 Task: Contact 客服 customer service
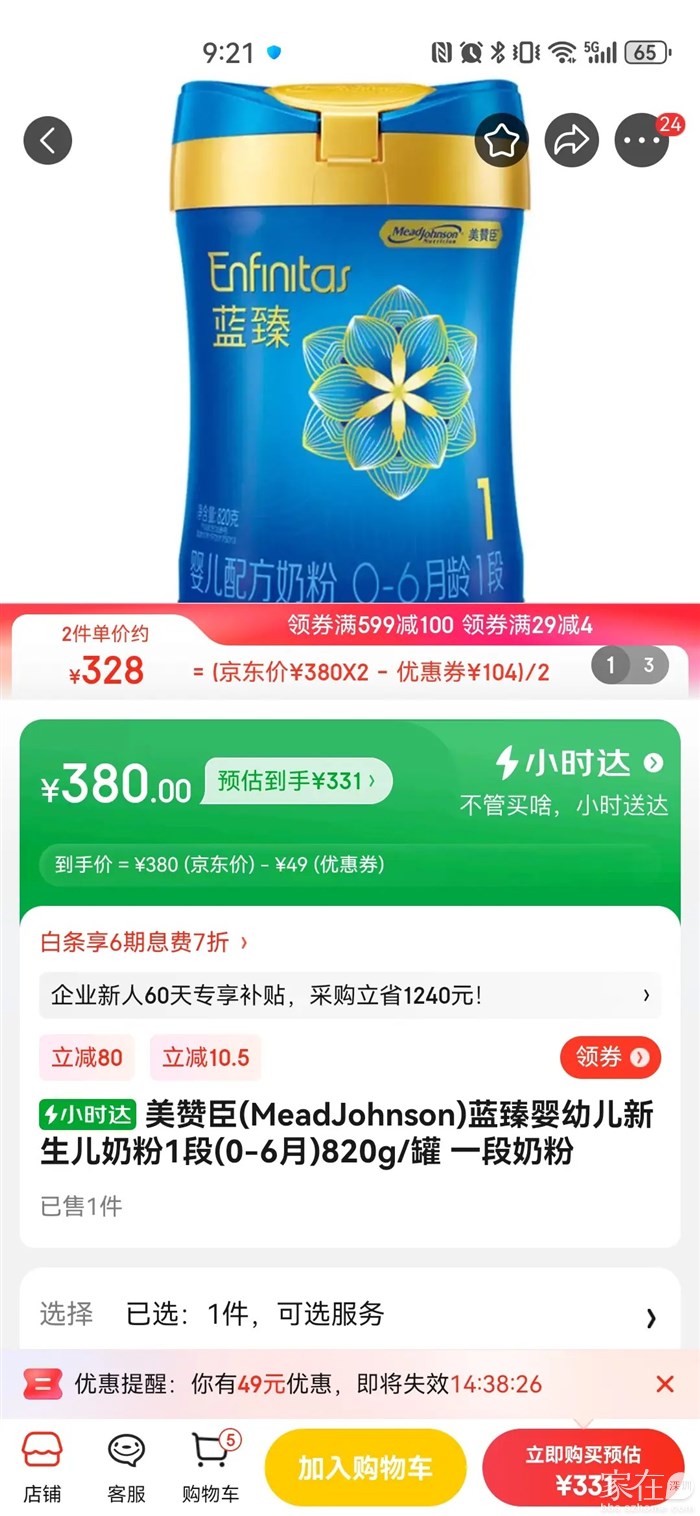pyautogui.click(x=126, y=1466)
